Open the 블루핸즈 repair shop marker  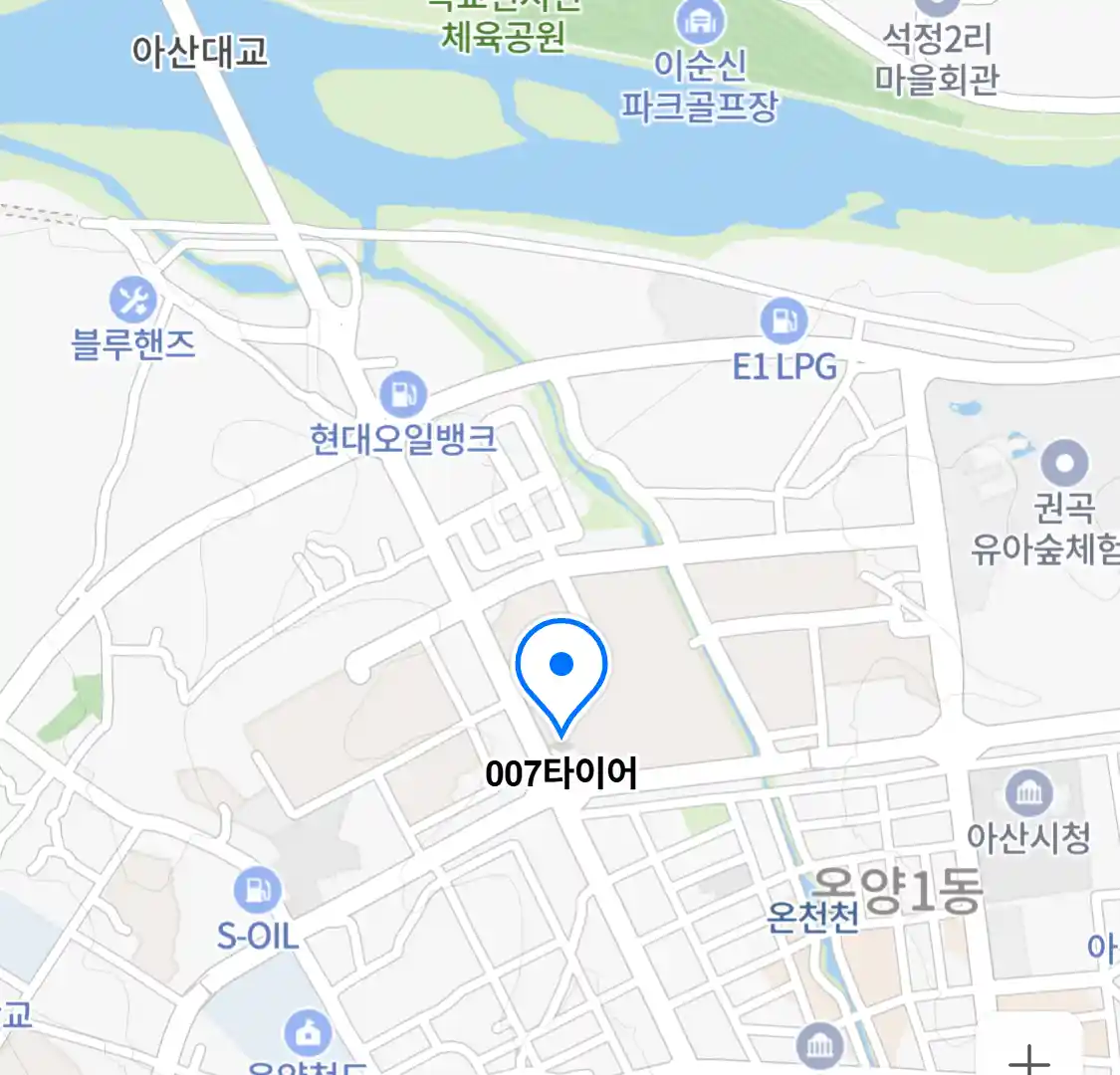(132, 301)
